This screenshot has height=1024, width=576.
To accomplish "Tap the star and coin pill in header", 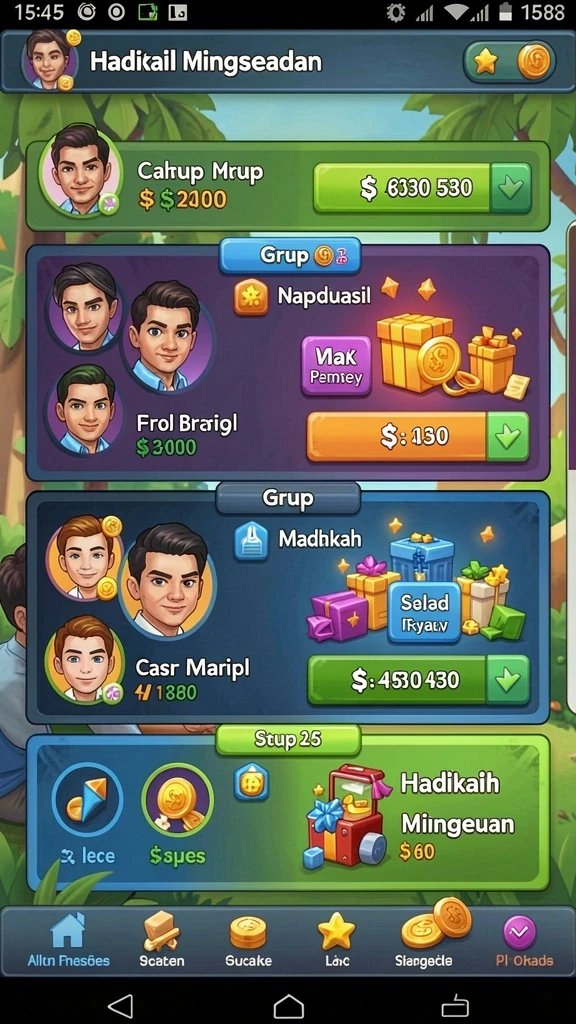I will [x=509, y=62].
